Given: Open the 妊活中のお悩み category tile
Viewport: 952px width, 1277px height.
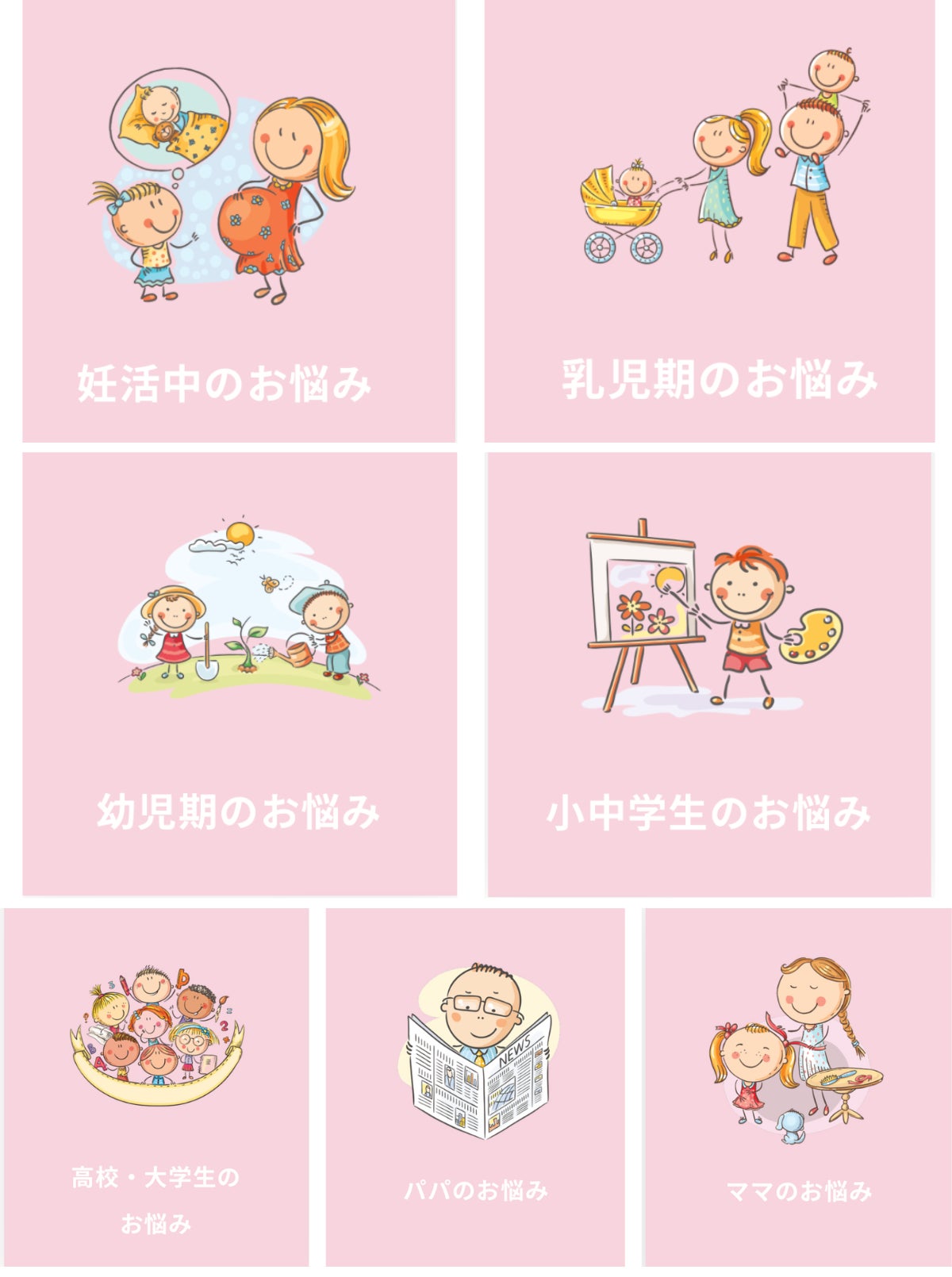Looking at the screenshot, I should [x=238, y=222].
